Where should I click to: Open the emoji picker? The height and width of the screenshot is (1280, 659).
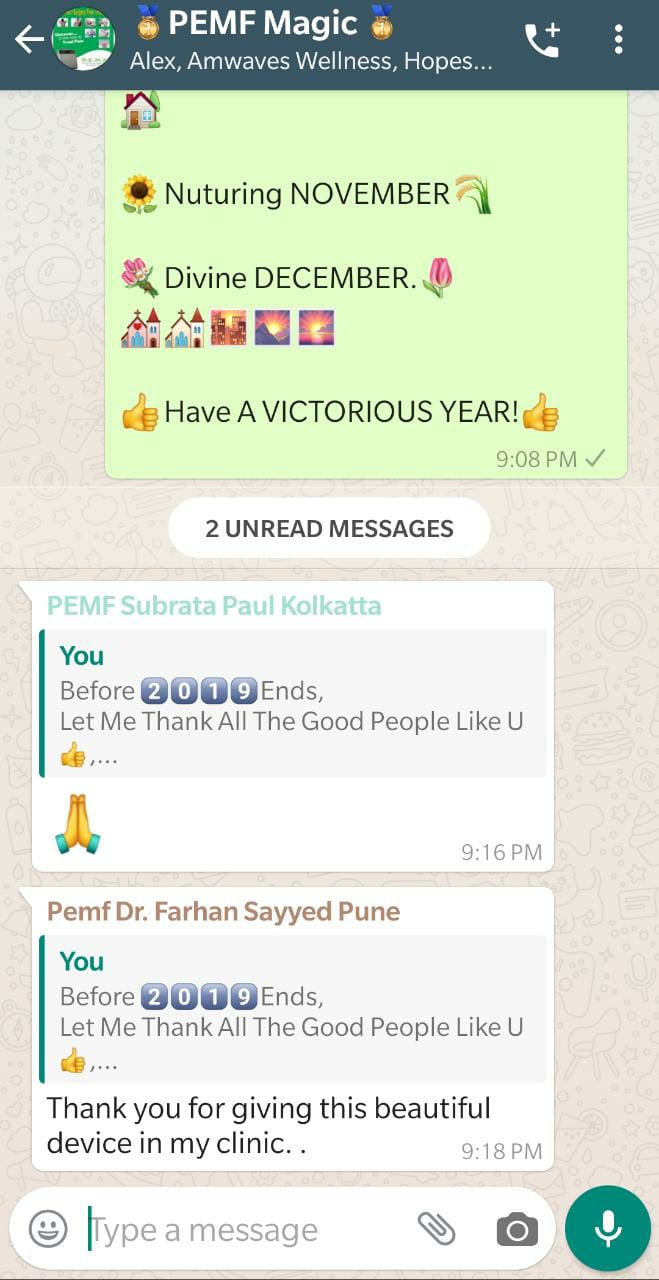(48, 1229)
